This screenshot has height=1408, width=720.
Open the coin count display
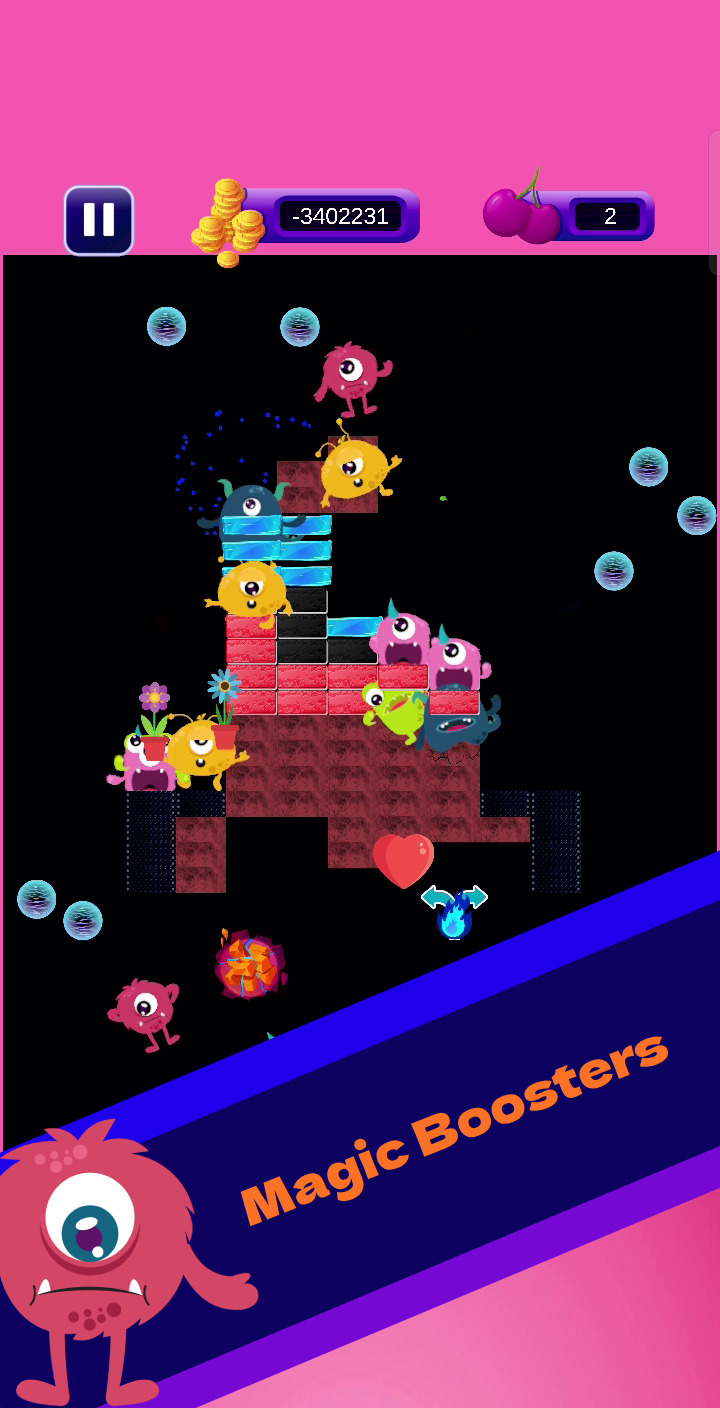click(340, 215)
